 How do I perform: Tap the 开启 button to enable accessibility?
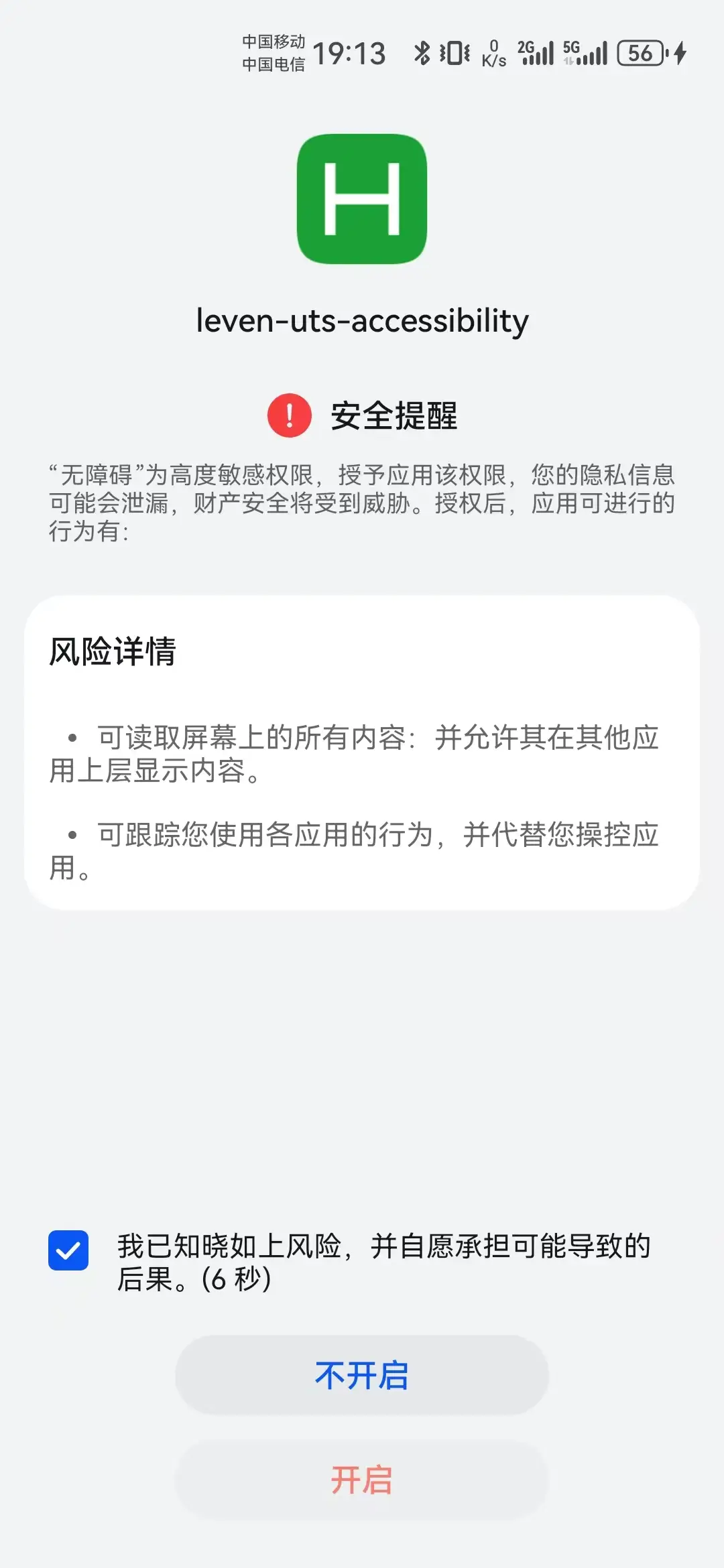[362, 1480]
